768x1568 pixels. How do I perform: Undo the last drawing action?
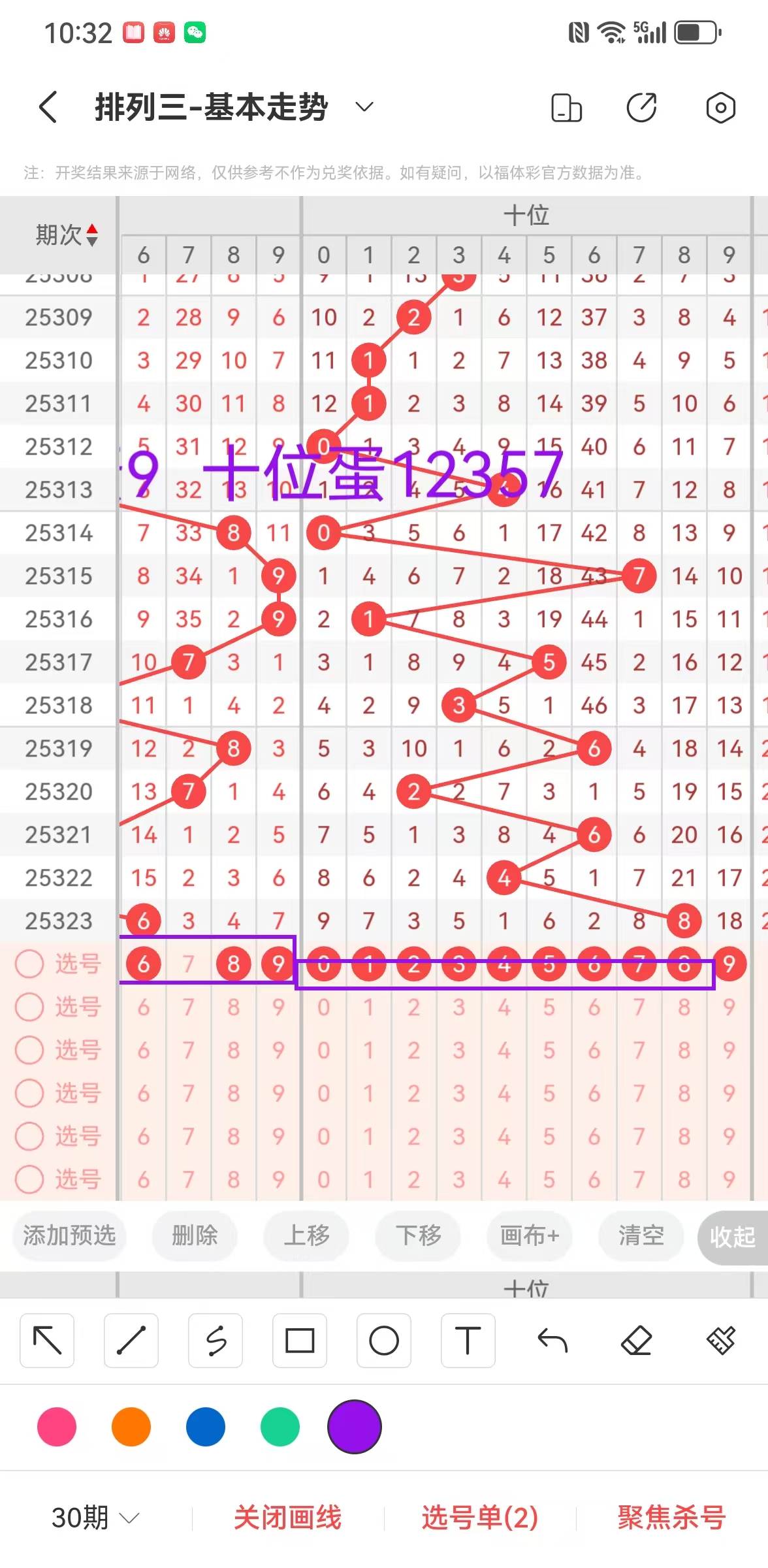point(552,1341)
